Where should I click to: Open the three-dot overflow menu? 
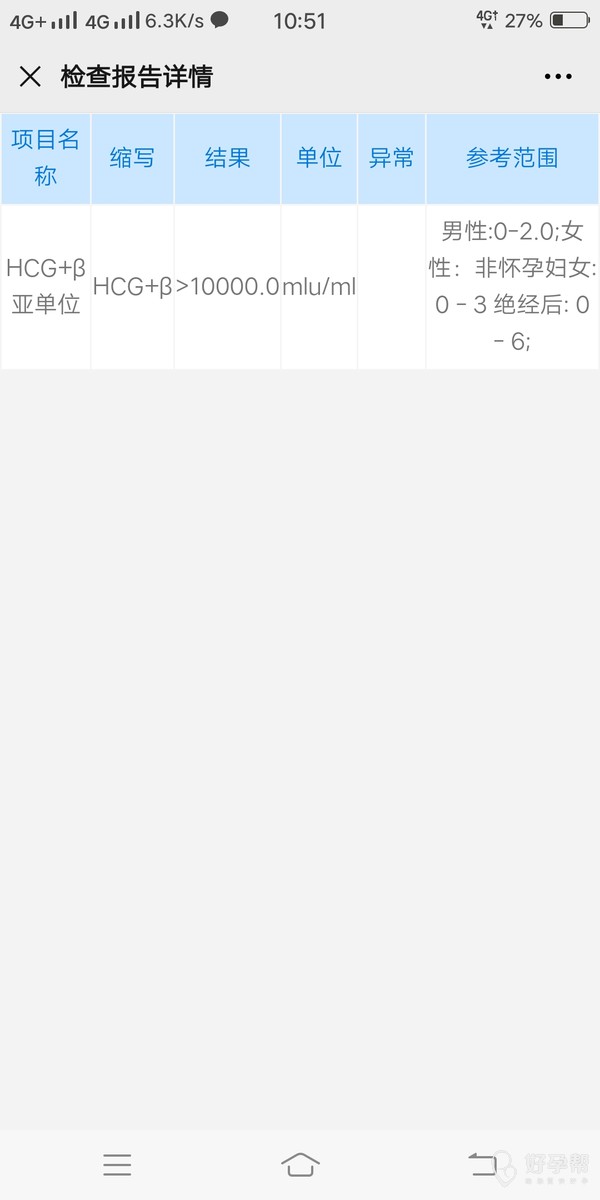click(557, 76)
